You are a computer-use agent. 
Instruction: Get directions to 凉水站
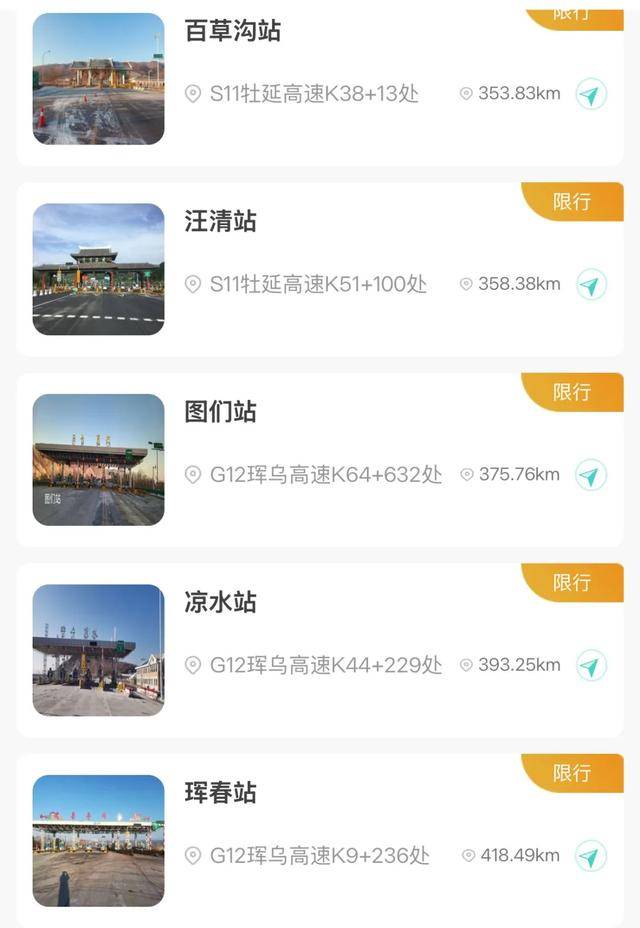point(591,665)
